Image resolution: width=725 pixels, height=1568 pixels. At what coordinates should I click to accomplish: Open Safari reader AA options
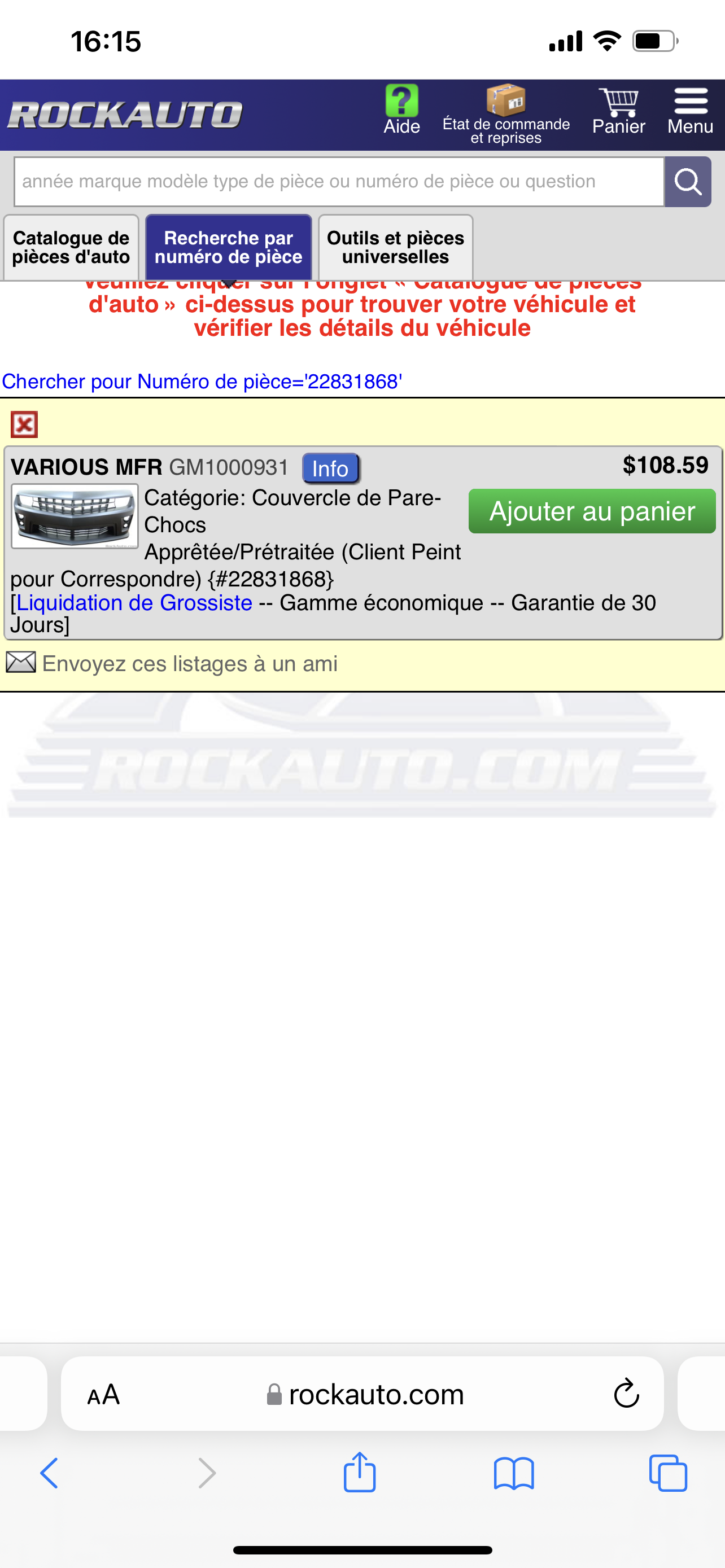(x=103, y=1395)
